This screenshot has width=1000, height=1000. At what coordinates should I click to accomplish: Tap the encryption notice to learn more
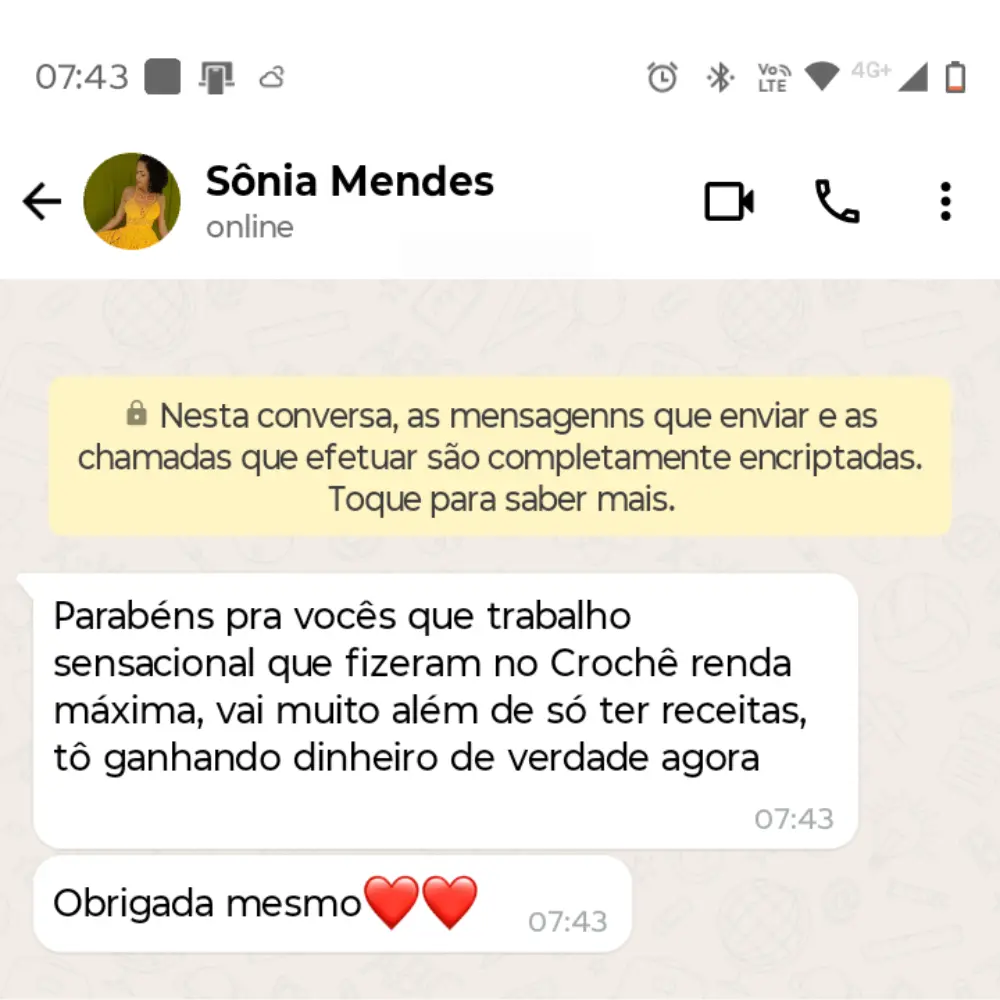500,457
